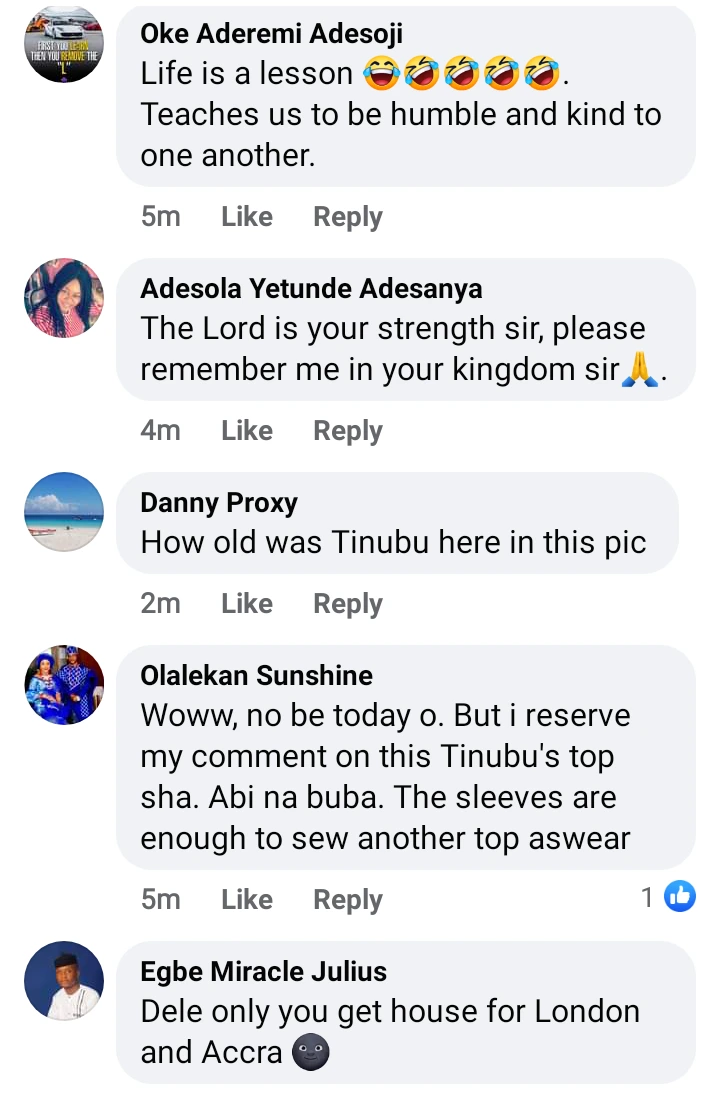The image size is (720, 1093).
Task: Open Olalekan Sunshine's profile picture
Action: coord(64,685)
